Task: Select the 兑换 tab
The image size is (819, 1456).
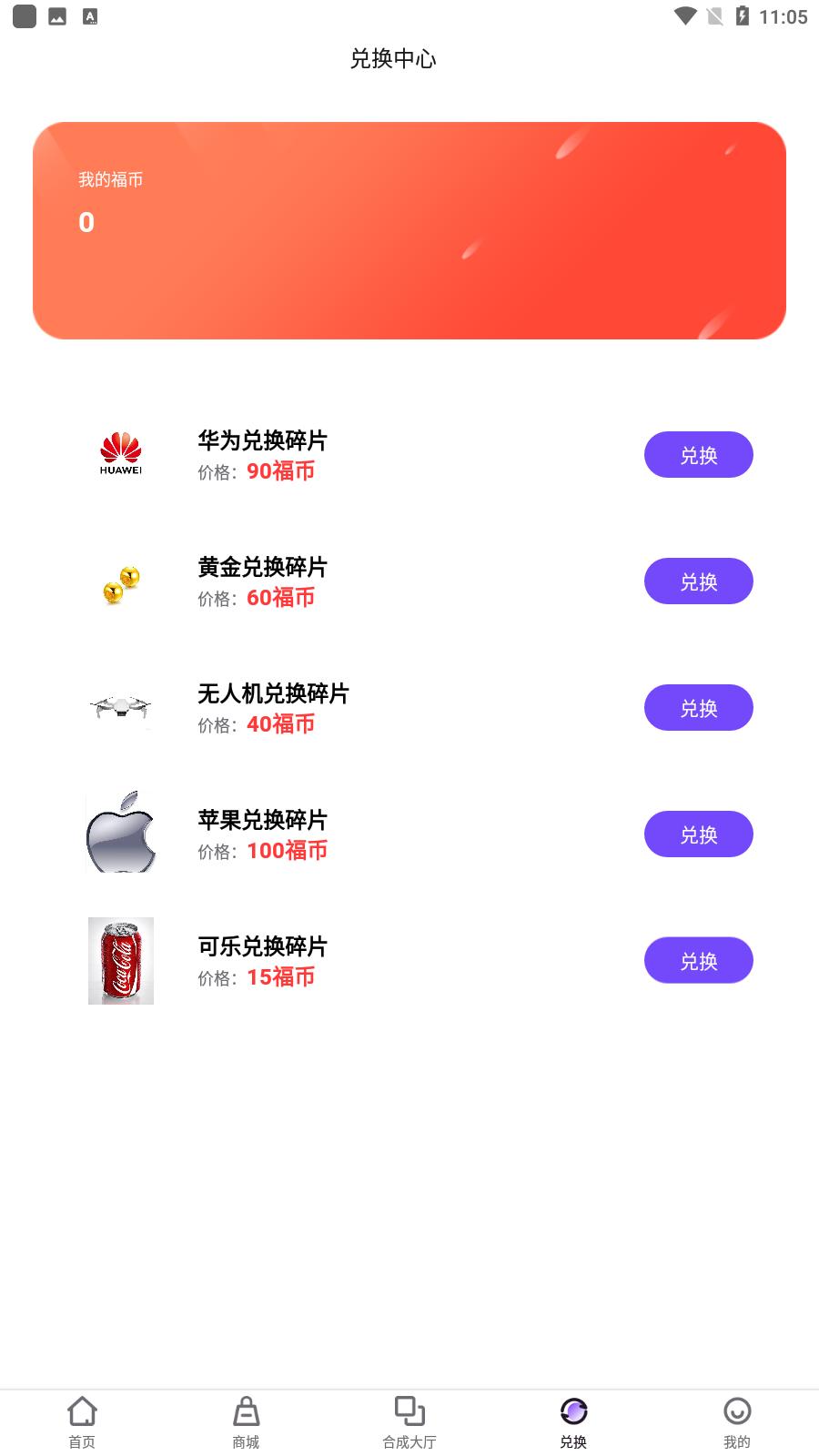Action: 573,1421
